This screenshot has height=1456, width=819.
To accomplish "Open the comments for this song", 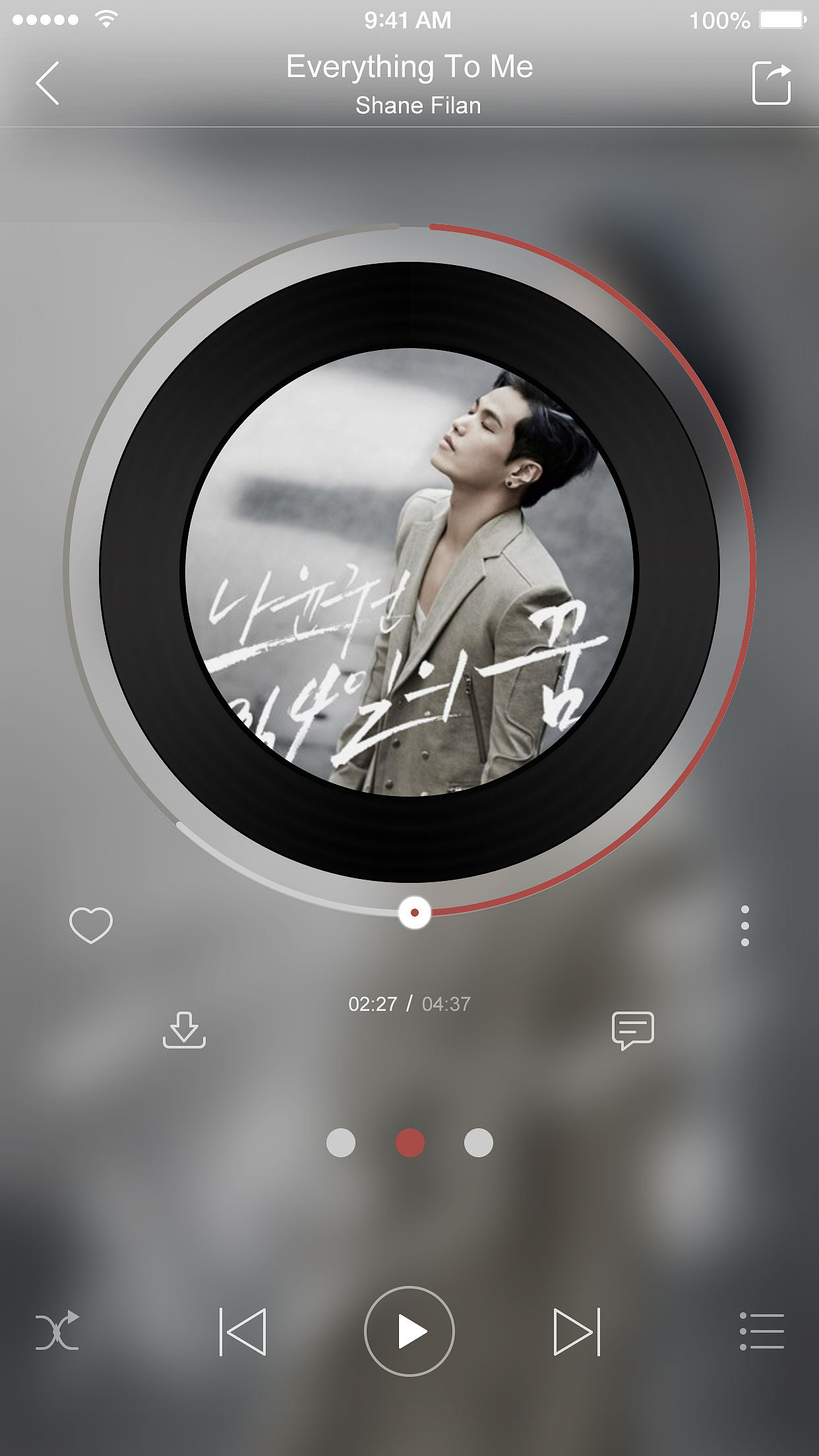I will point(632,1029).
